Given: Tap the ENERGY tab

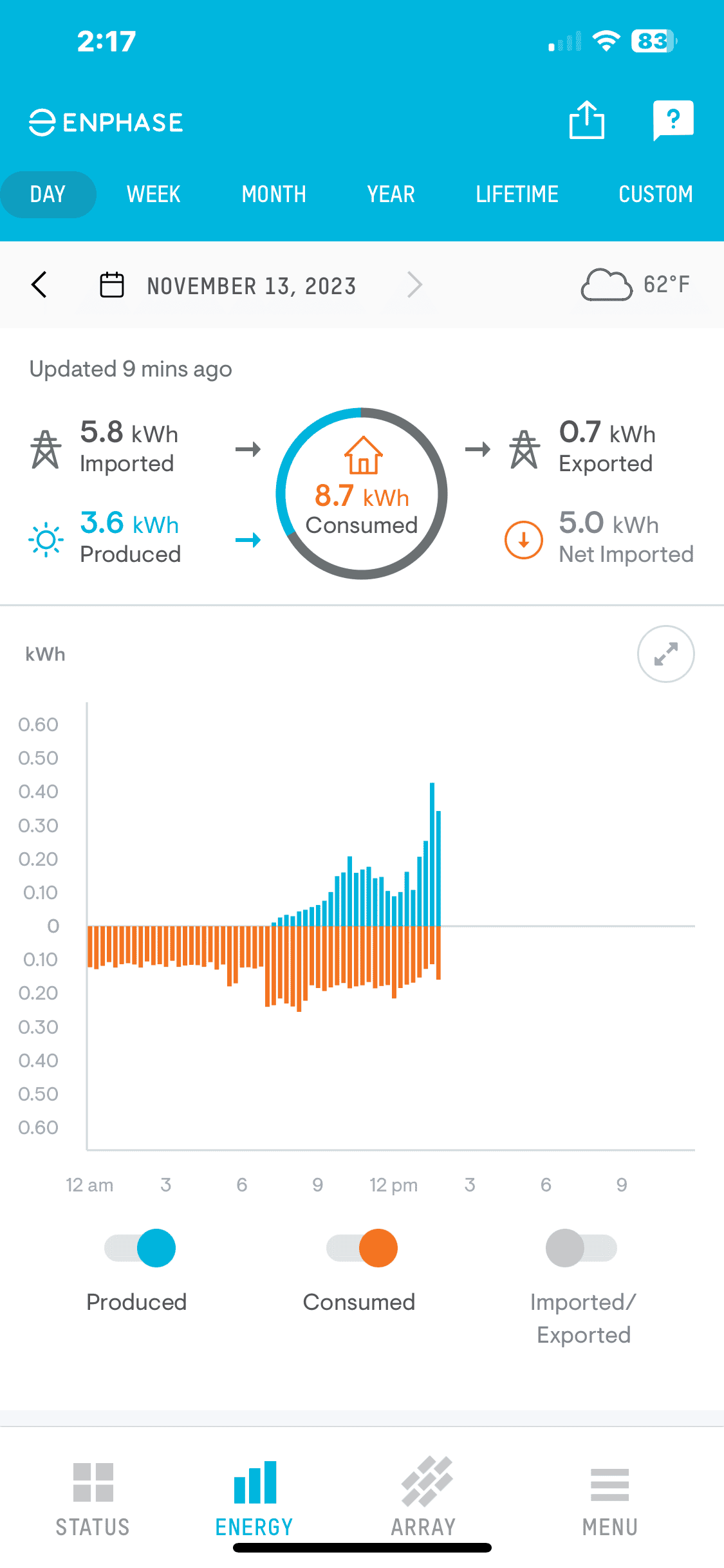Looking at the screenshot, I should click(x=254, y=1498).
